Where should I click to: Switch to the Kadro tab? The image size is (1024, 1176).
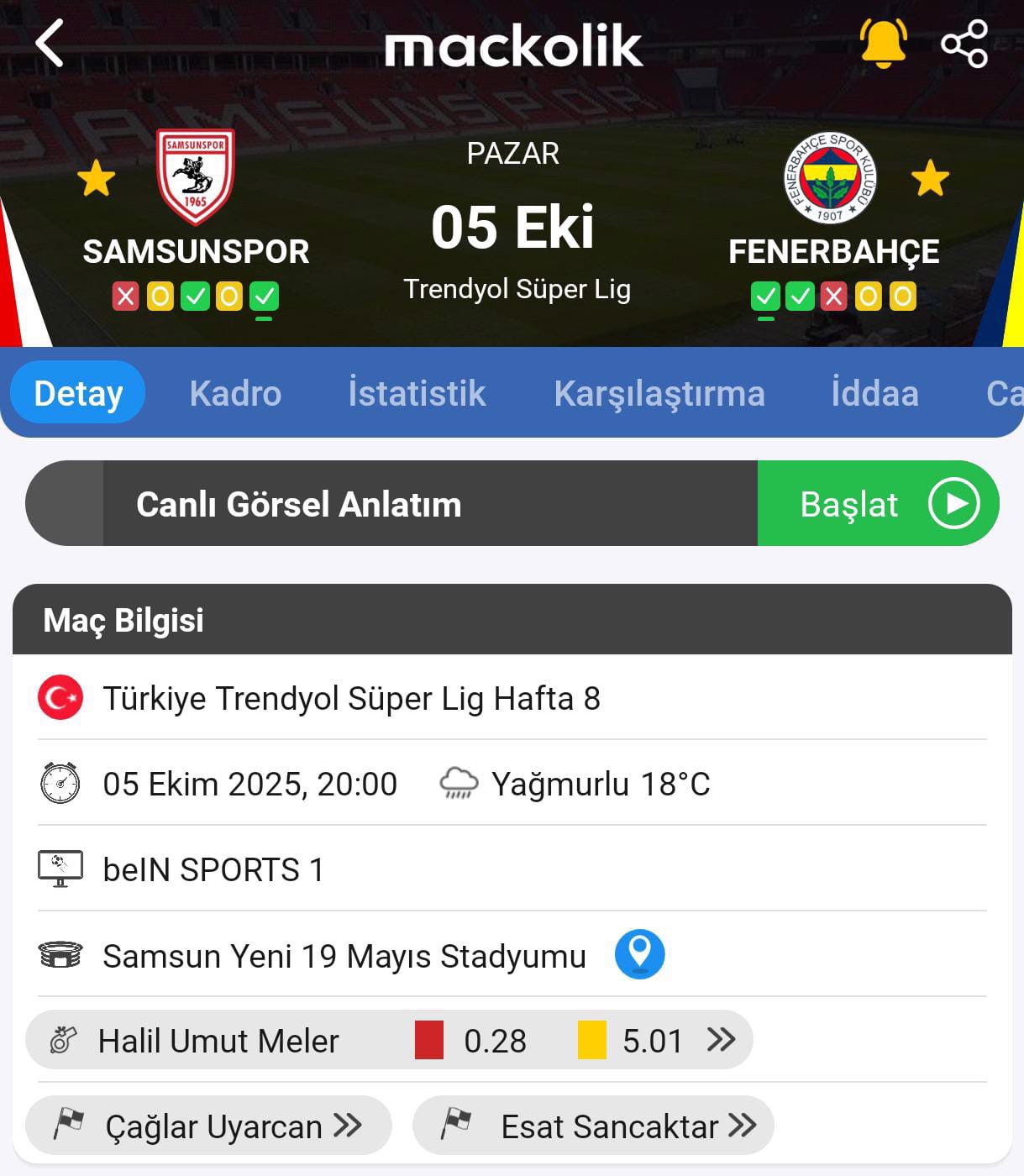(x=235, y=393)
